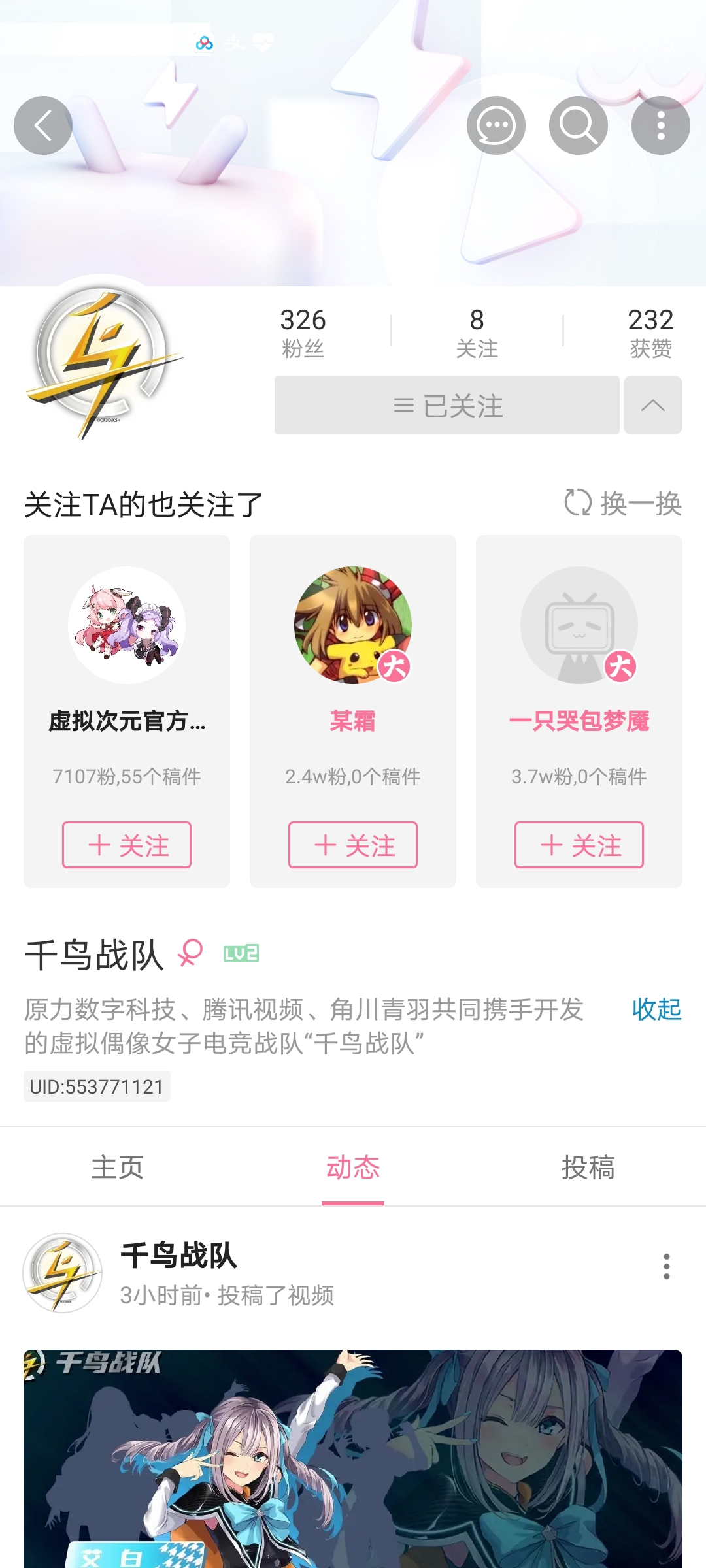The width and height of the screenshot is (706, 1568).
Task: Open the top overflow menu
Action: click(x=660, y=125)
